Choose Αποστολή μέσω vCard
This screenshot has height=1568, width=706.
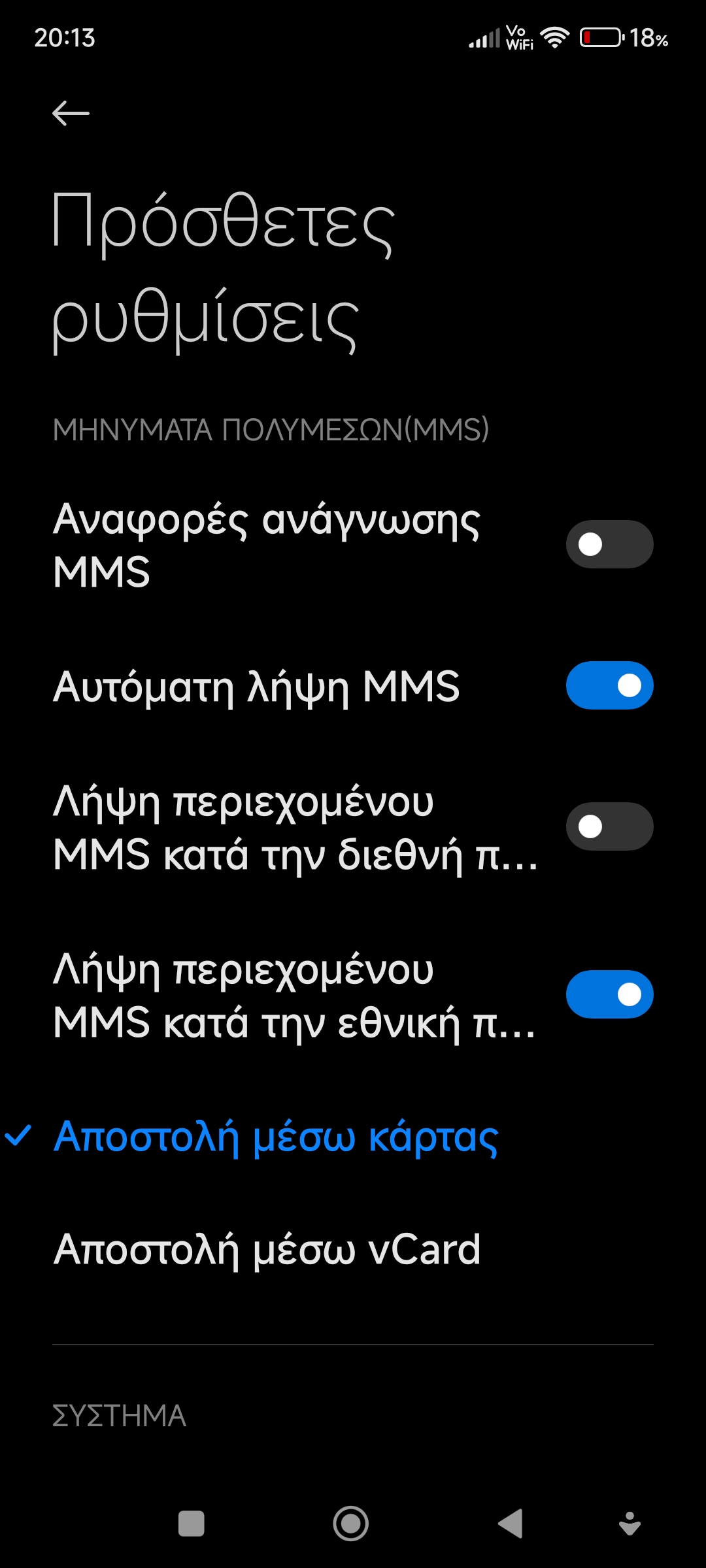click(267, 1249)
